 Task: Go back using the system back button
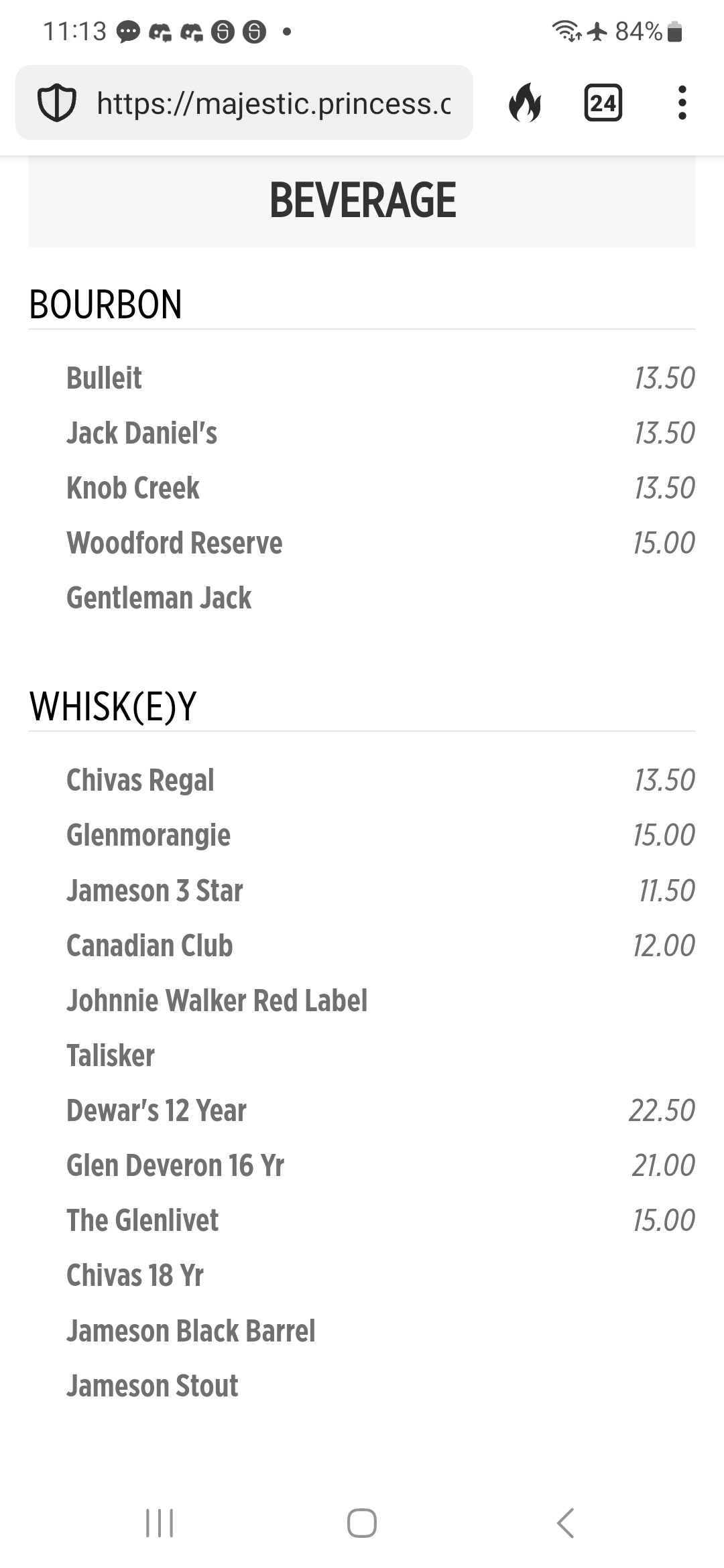(x=565, y=1523)
